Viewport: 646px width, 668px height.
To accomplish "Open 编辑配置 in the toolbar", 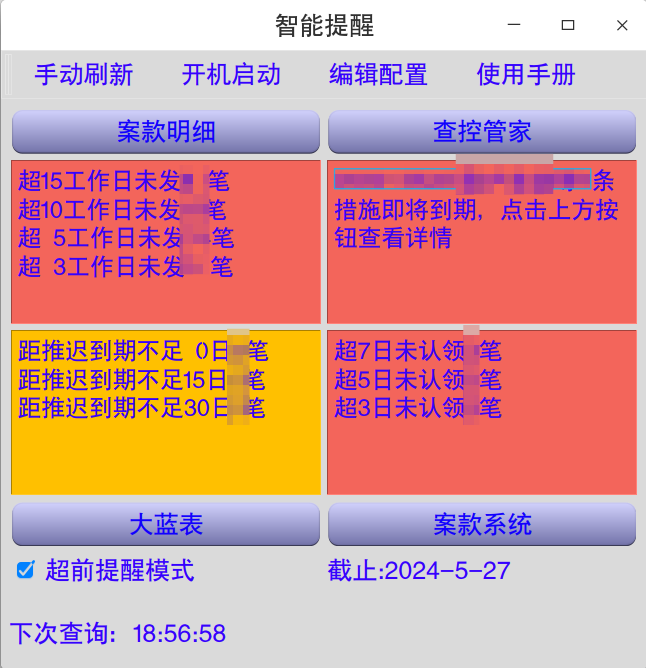I will point(378,75).
